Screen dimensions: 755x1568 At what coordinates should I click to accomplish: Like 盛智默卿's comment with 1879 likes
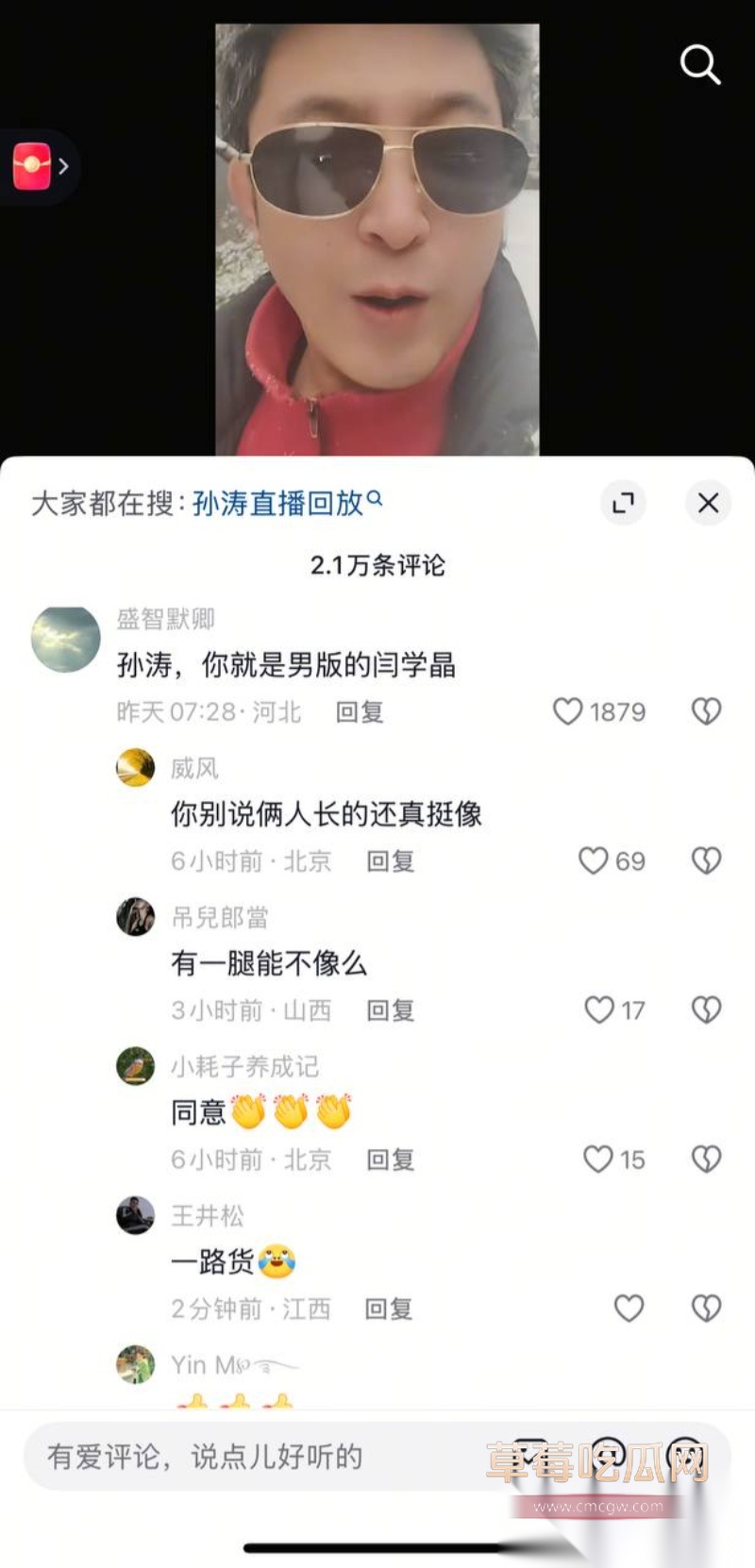(x=569, y=712)
